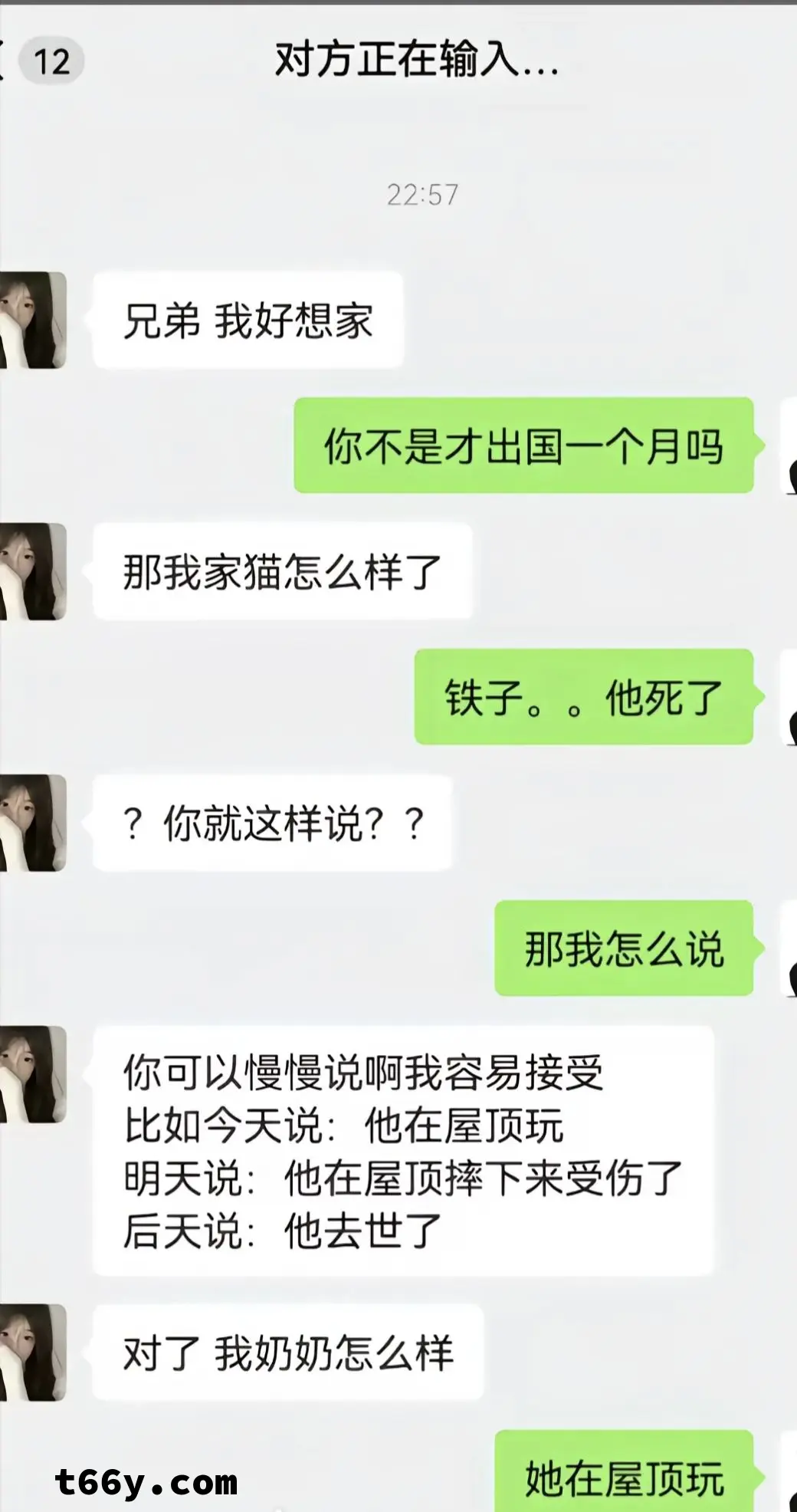Tap avatar next to '那我家猫怎么样了' message

32,571
